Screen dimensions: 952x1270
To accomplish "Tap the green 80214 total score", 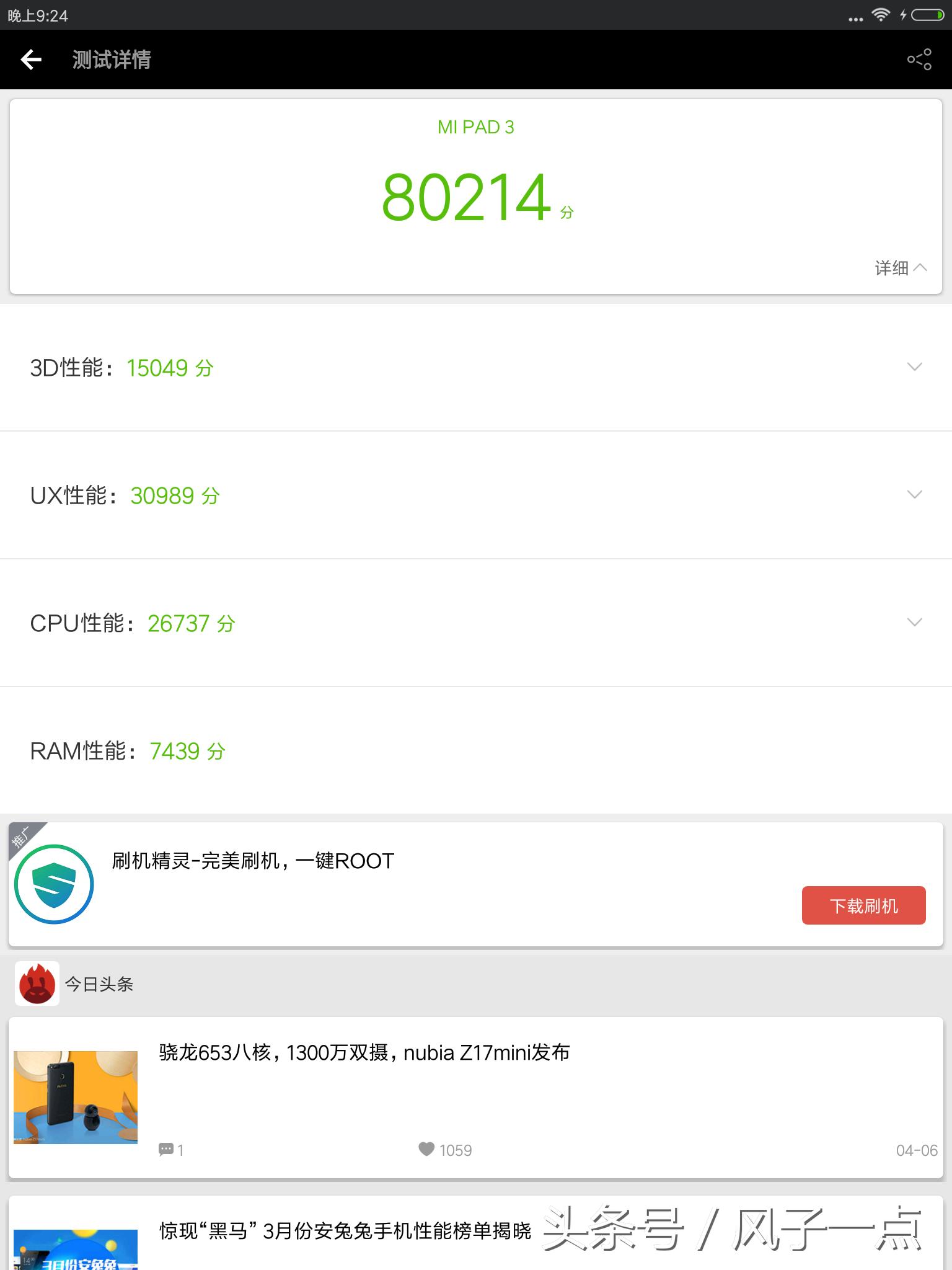I will pos(466,197).
